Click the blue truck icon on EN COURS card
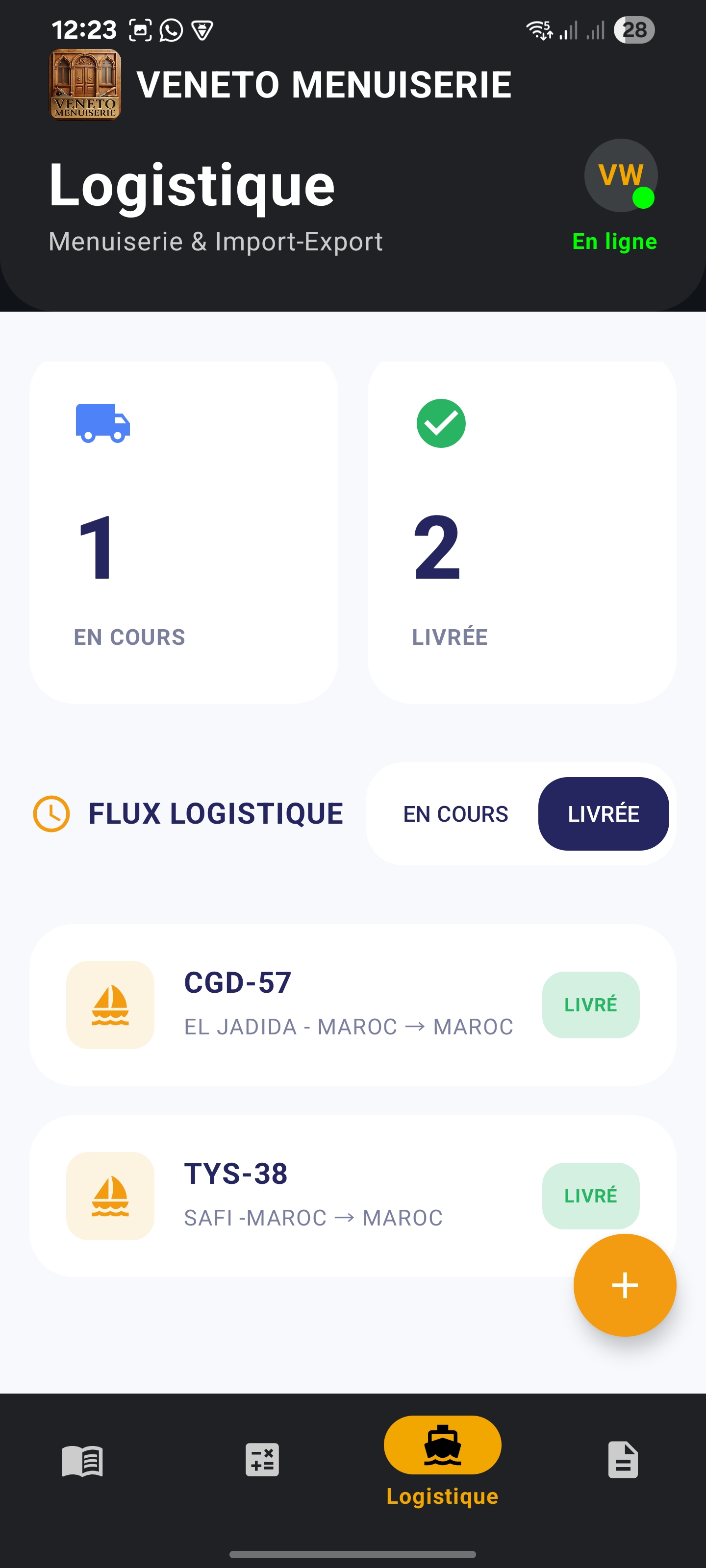 point(101,424)
